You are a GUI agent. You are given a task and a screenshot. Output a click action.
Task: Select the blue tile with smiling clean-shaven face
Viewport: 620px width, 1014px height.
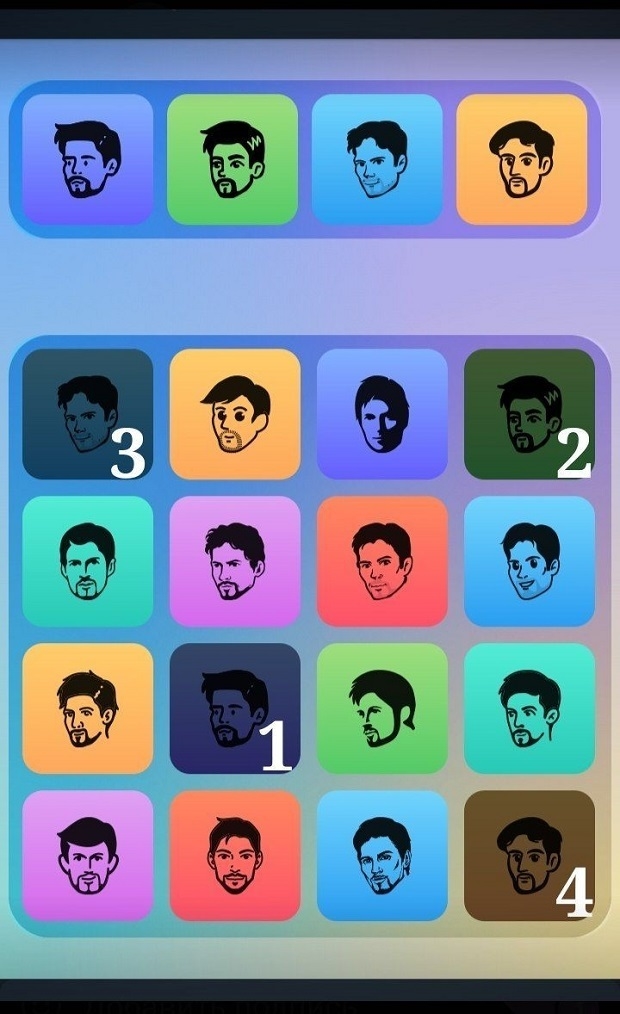click(529, 561)
